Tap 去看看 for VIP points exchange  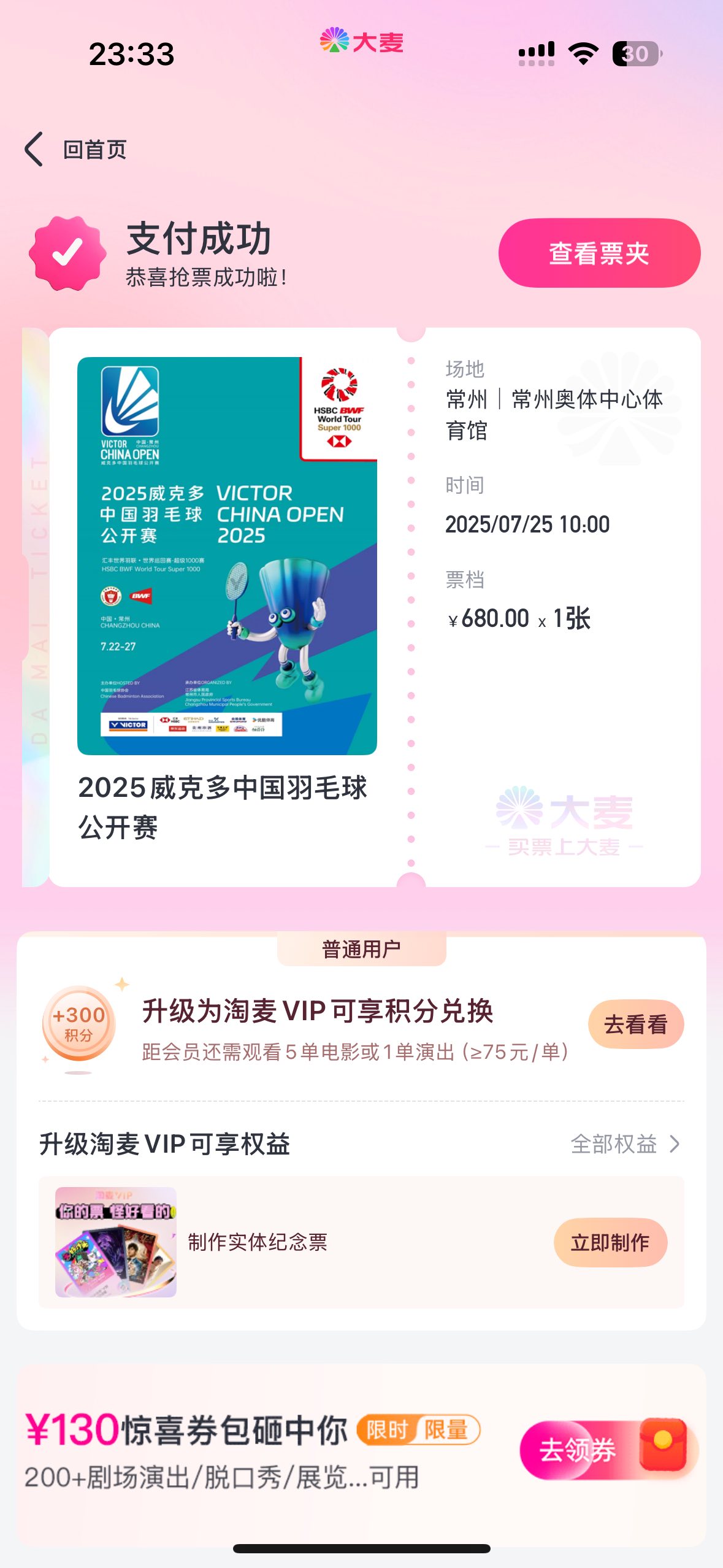tap(635, 1024)
